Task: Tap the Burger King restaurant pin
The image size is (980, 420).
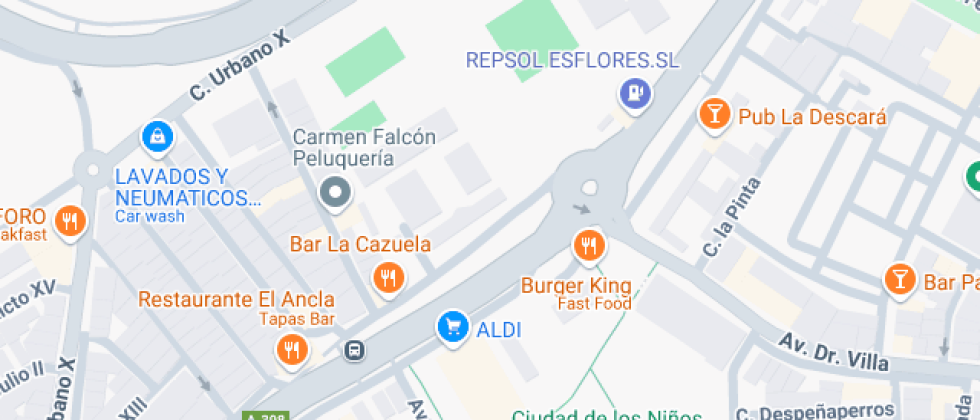Action: point(589,245)
